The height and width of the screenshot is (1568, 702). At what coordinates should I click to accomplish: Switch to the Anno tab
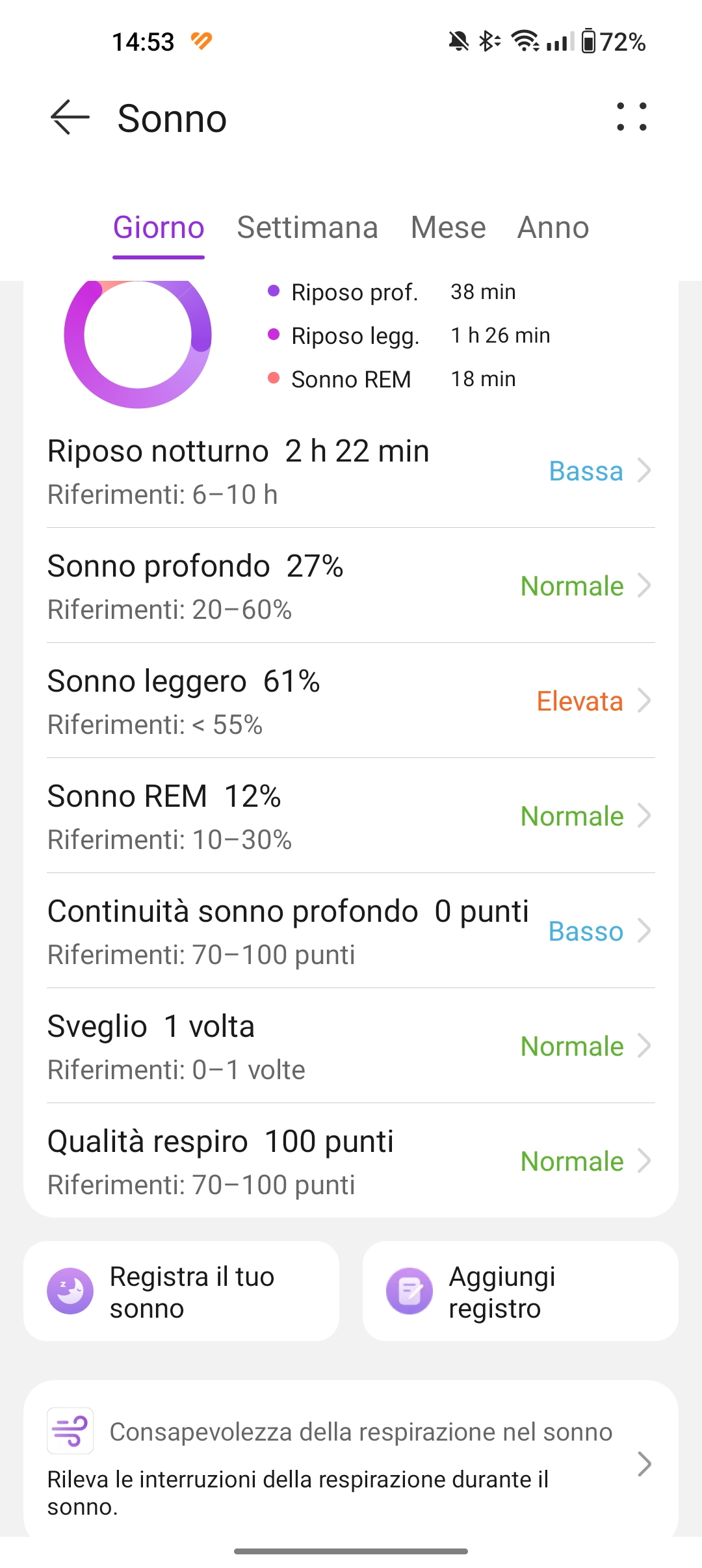pos(553,228)
